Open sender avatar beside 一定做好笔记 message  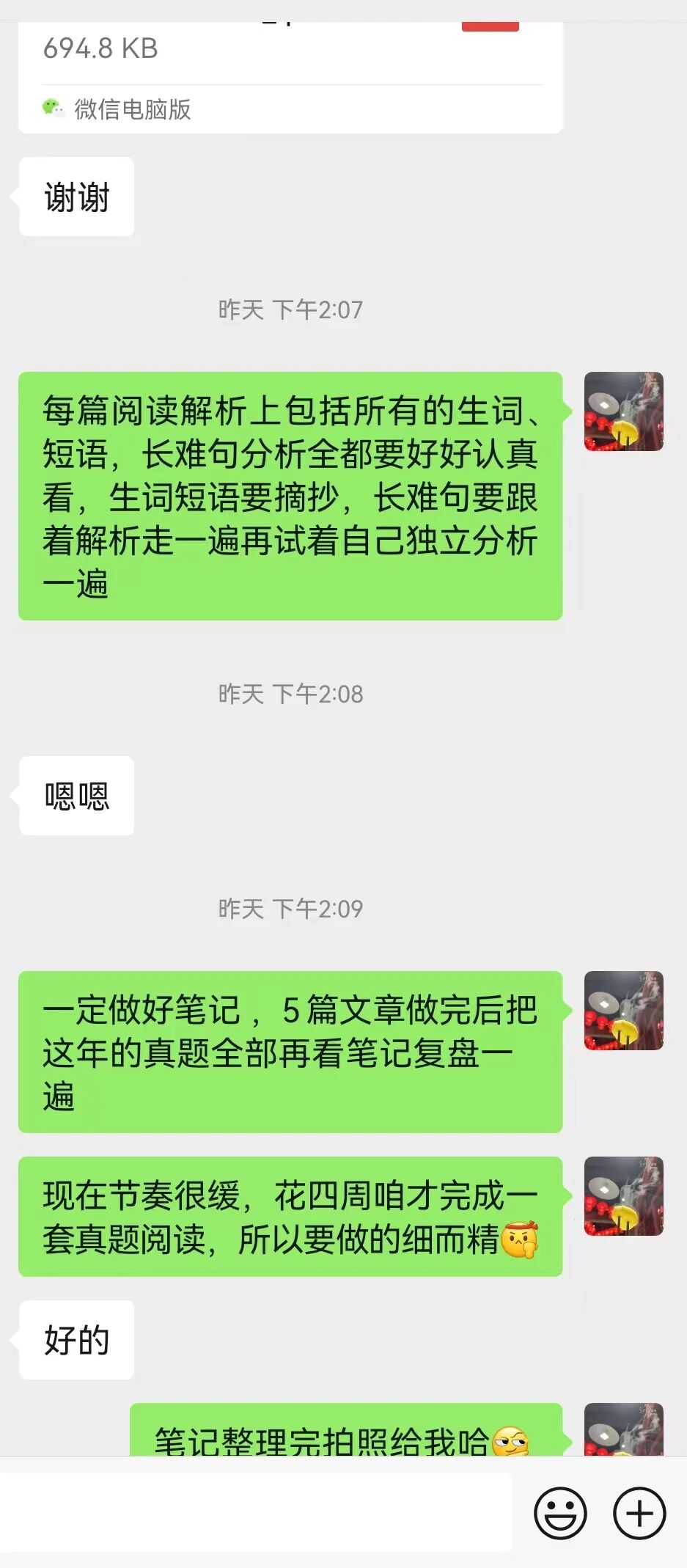pyautogui.click(x=624, y=1010)
